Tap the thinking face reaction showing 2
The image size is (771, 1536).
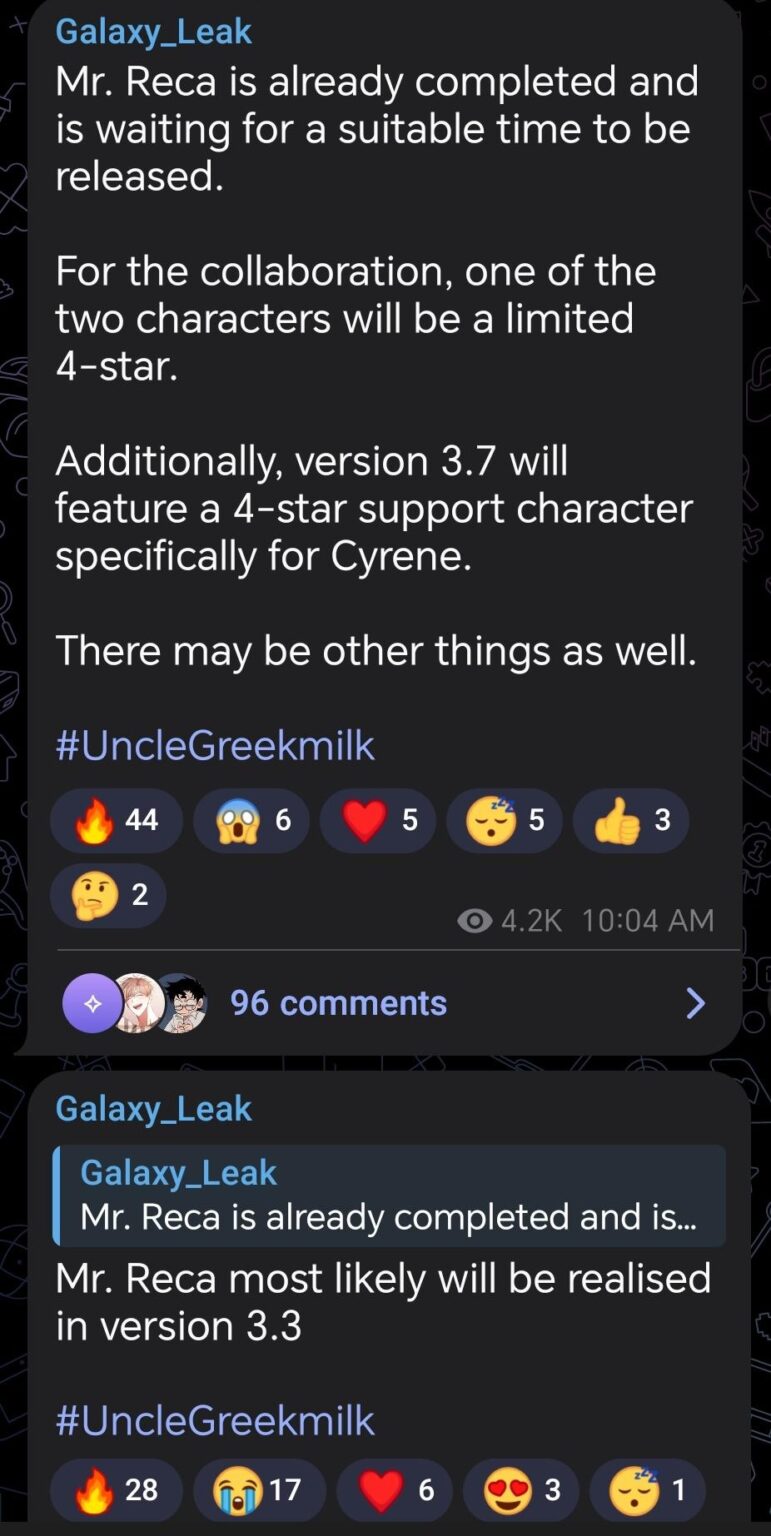(108, 895)
